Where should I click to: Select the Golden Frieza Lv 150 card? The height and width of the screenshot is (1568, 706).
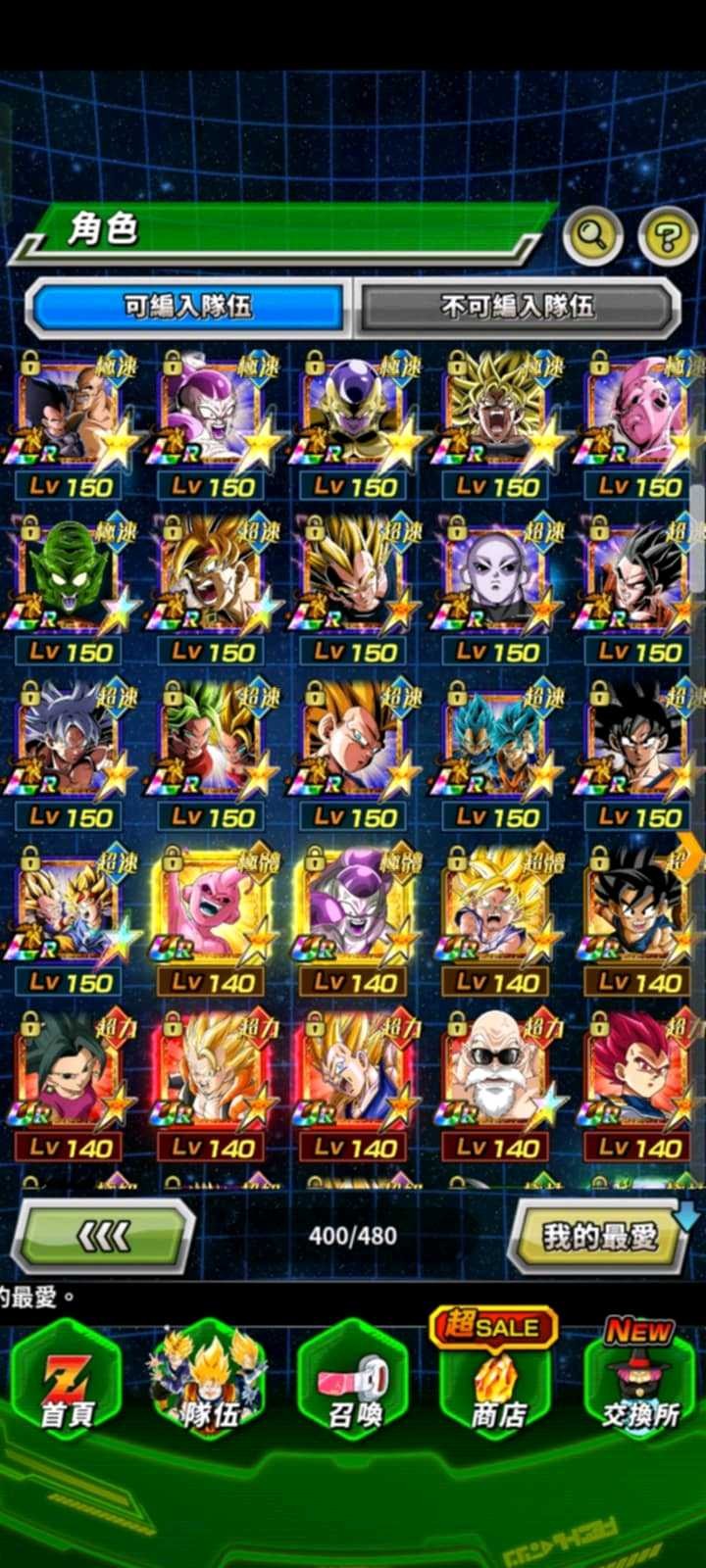point(353,414)
